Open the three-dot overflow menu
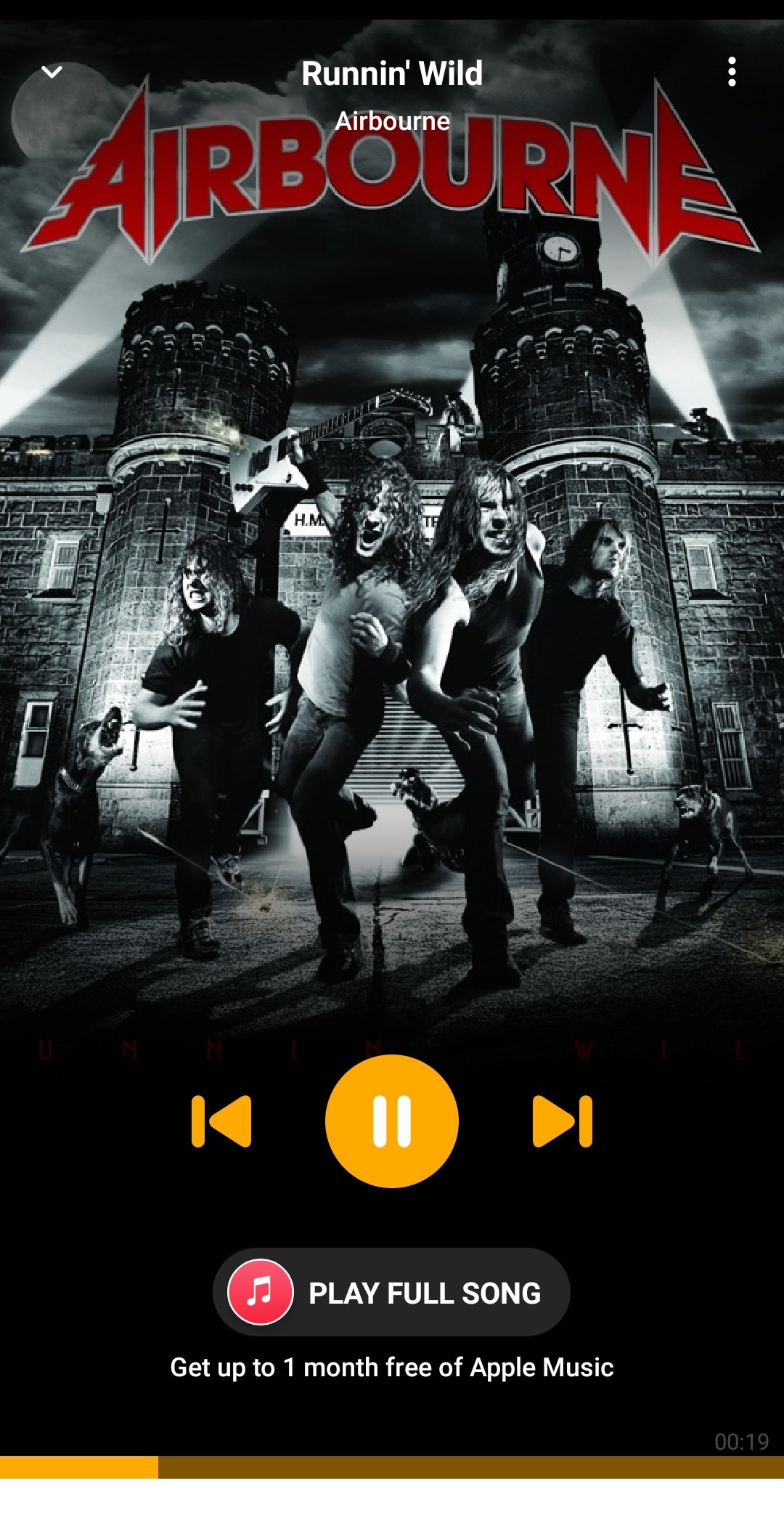Screen dimensions: 784x1515 732,72
